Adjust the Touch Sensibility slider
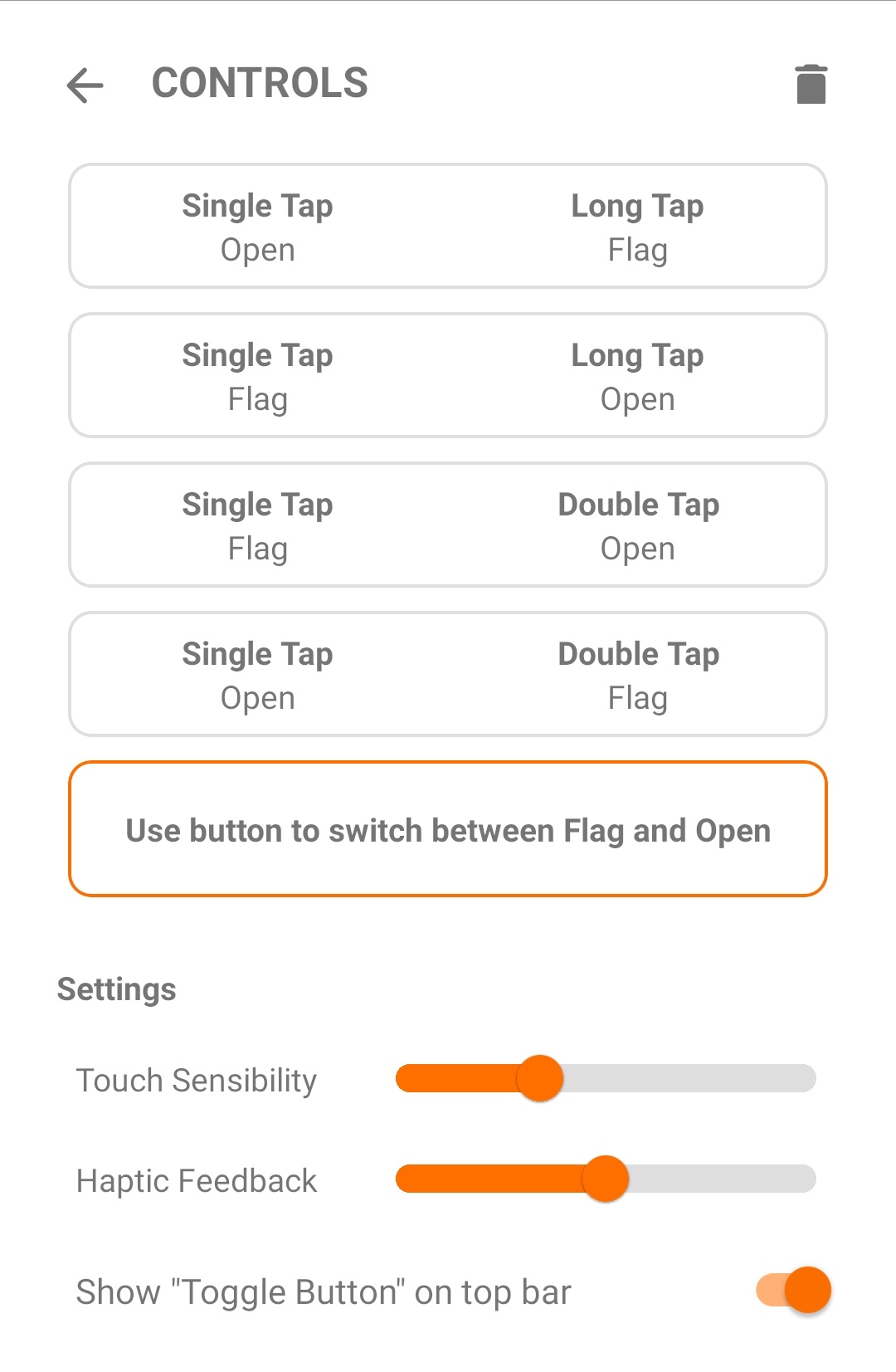 coord(539,1078)
